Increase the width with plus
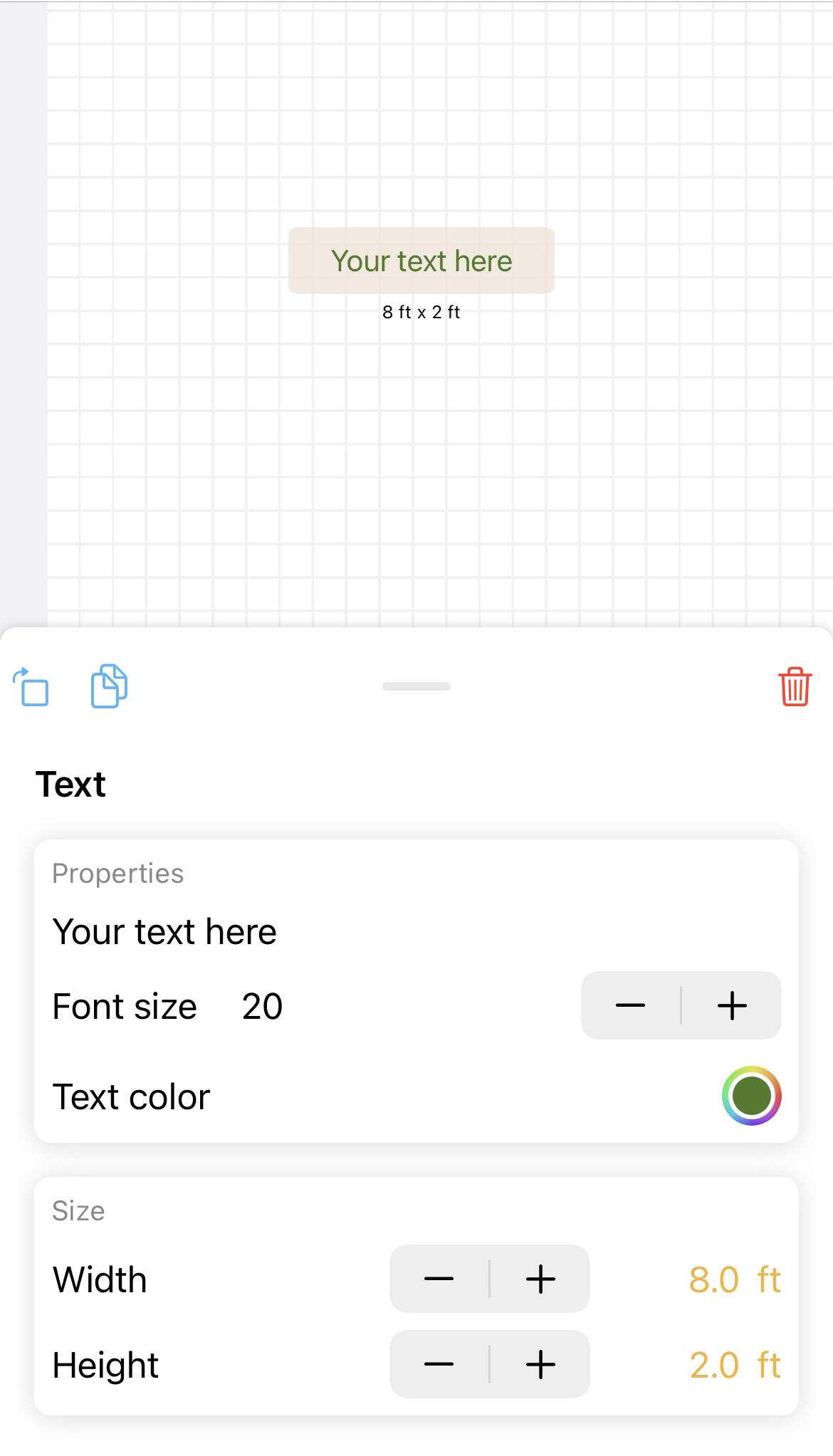 540,1279
